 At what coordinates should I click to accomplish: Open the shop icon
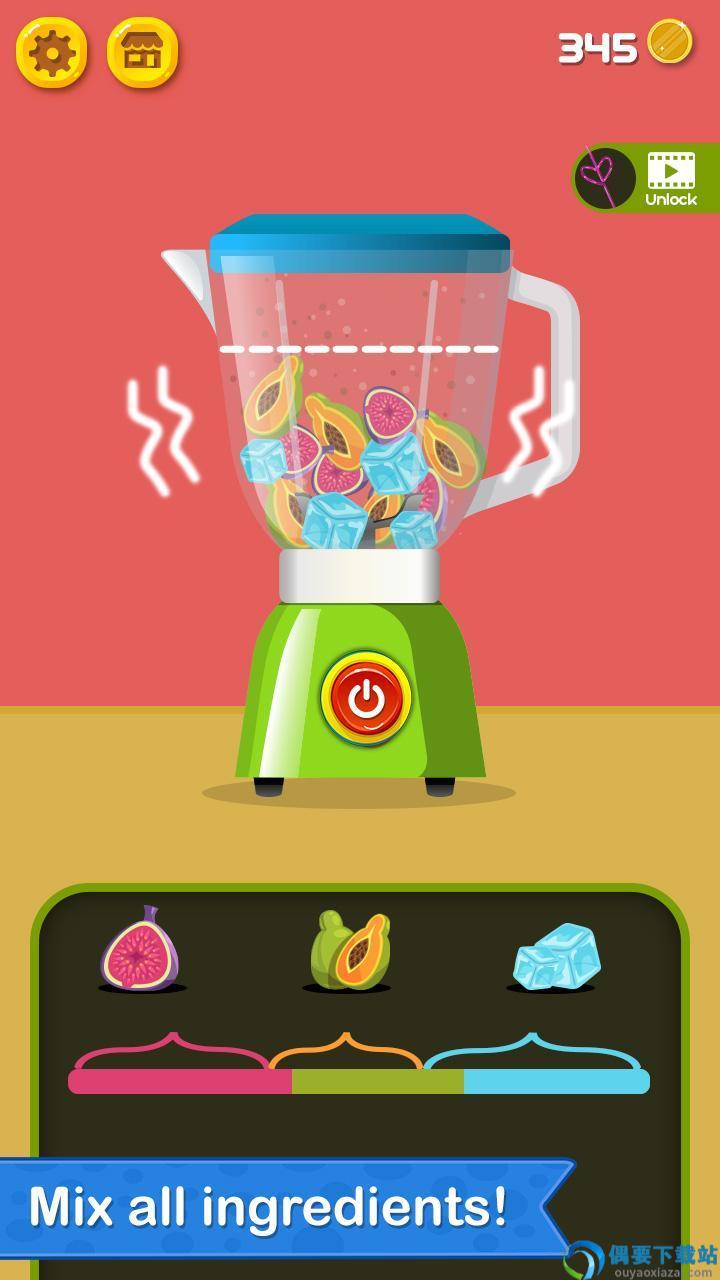142,52
